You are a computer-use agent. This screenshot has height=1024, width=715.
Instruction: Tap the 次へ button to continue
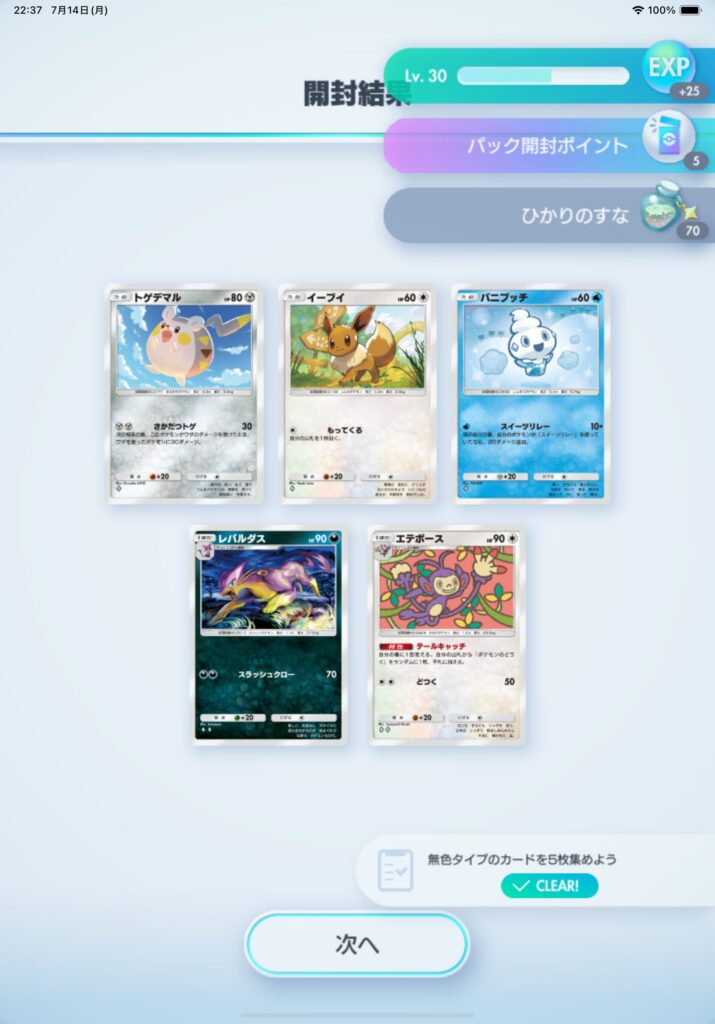pyautogui.click(x=357, y=944)
